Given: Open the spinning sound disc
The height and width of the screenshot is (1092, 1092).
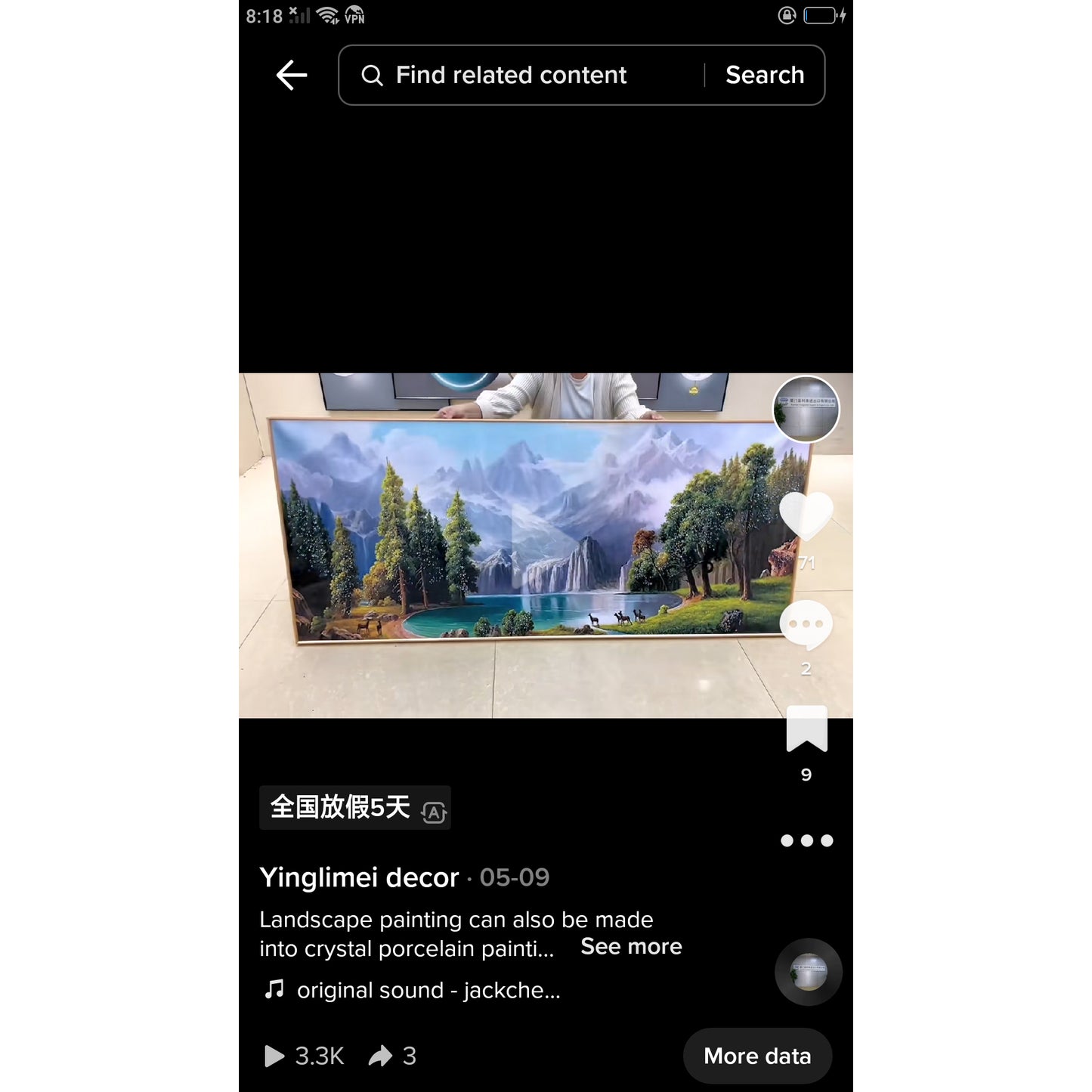Looking at the screenshot, I should click(x=808, y=972).
